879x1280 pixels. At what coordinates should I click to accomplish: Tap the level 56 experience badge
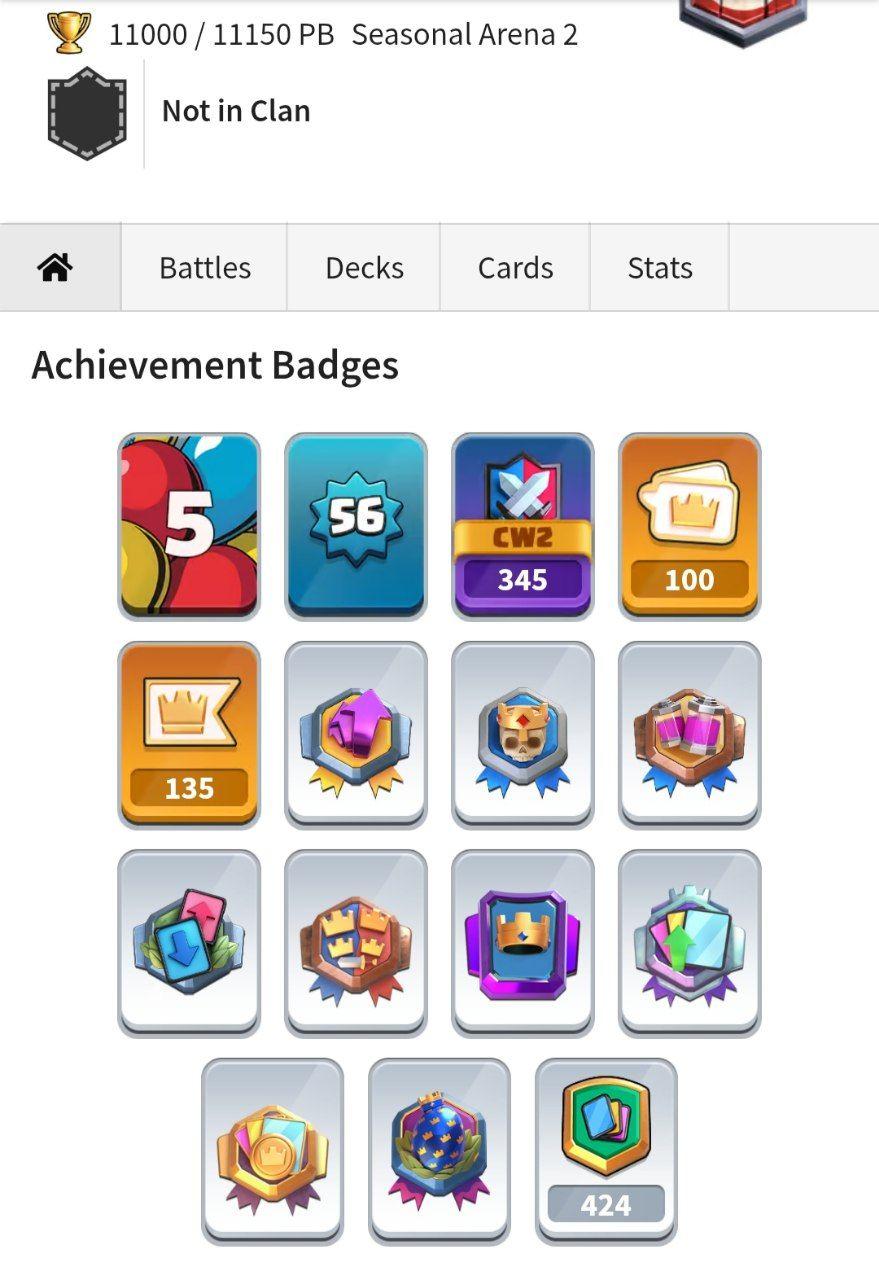point(356,525)
